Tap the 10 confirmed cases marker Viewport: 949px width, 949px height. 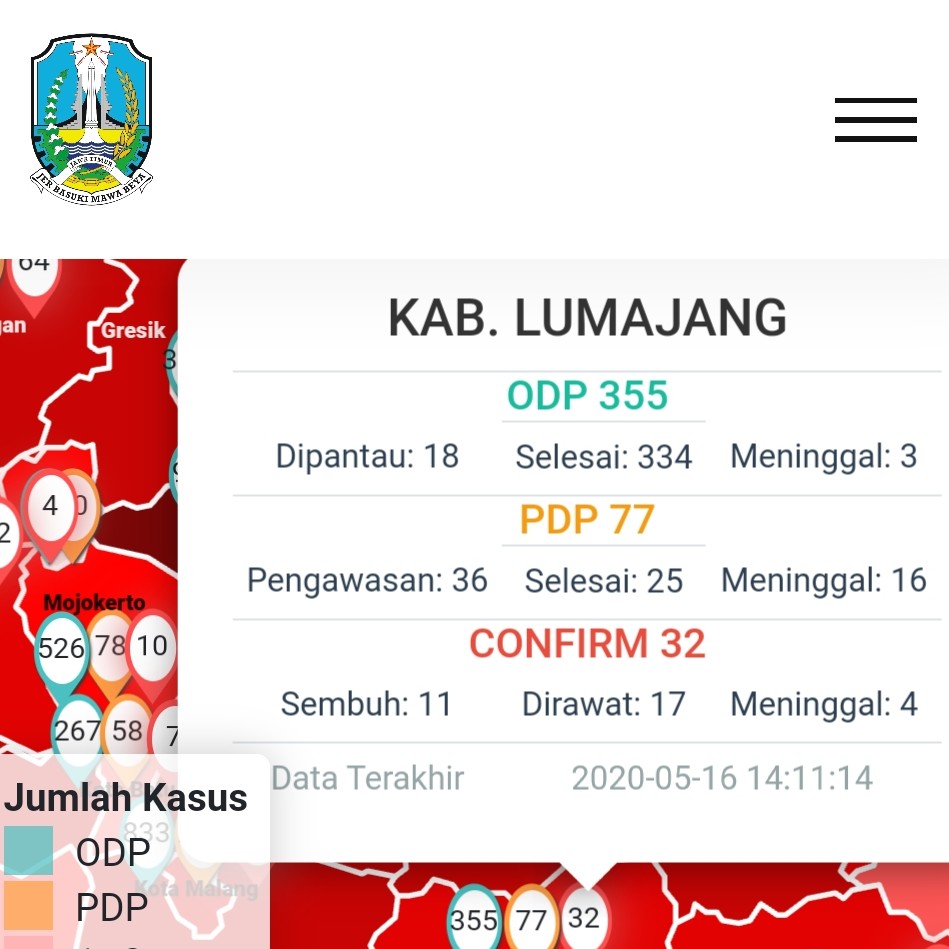pyautogui.click(x=152, y=646)
